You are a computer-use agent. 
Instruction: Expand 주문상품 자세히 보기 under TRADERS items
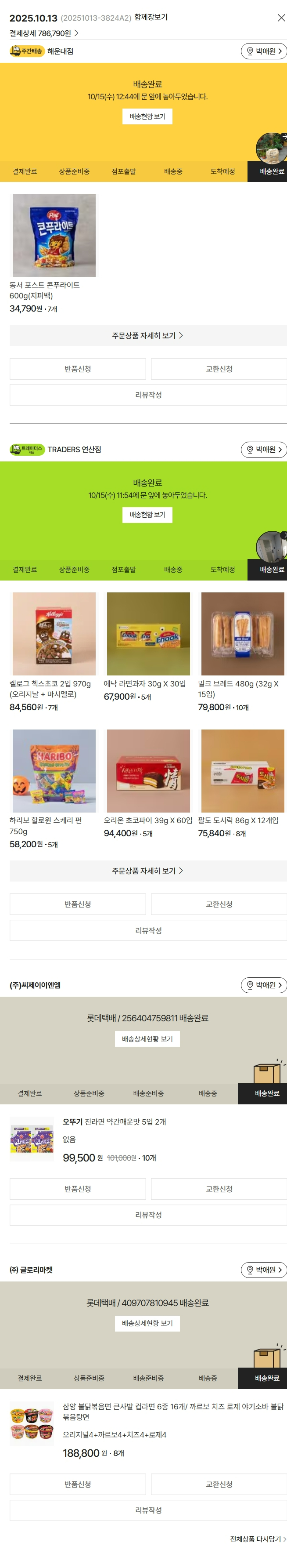pos(148,871)
